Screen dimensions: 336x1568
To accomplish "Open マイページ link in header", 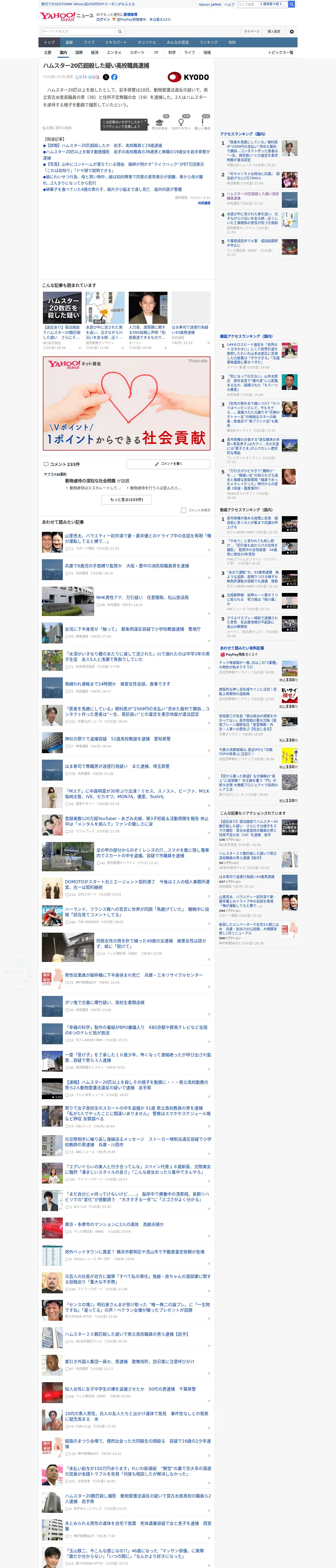I will [252, 31].
